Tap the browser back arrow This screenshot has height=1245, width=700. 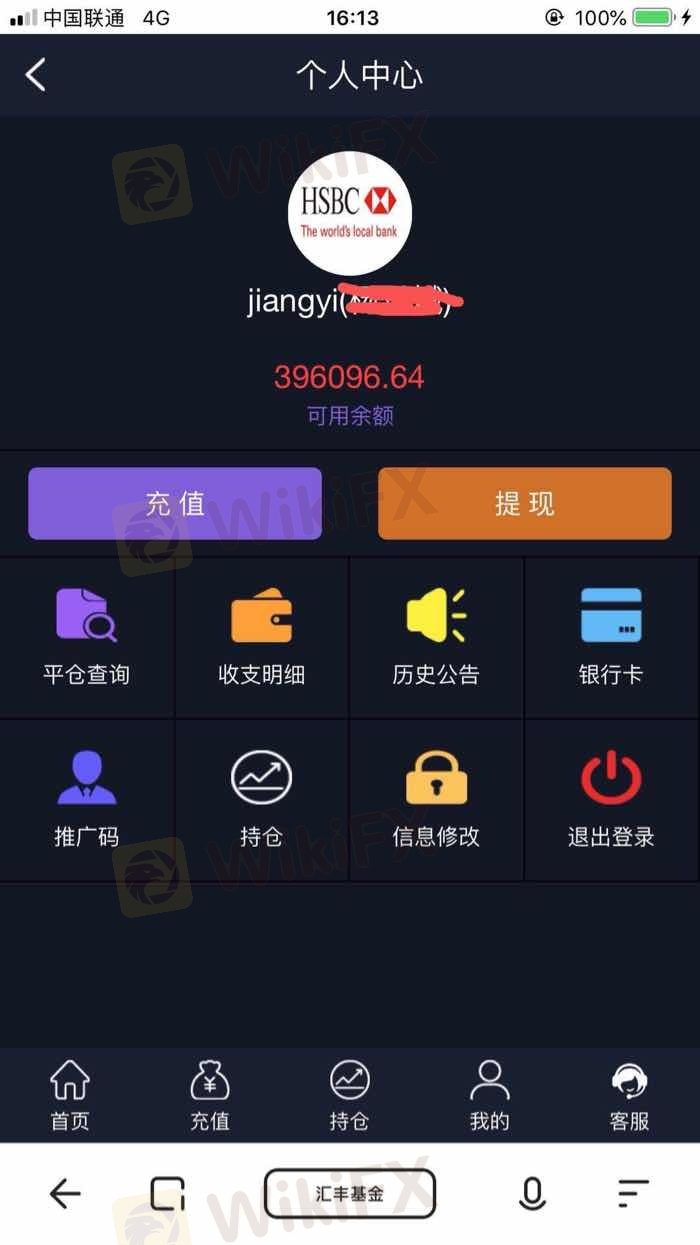click(x=66, y=1193)
